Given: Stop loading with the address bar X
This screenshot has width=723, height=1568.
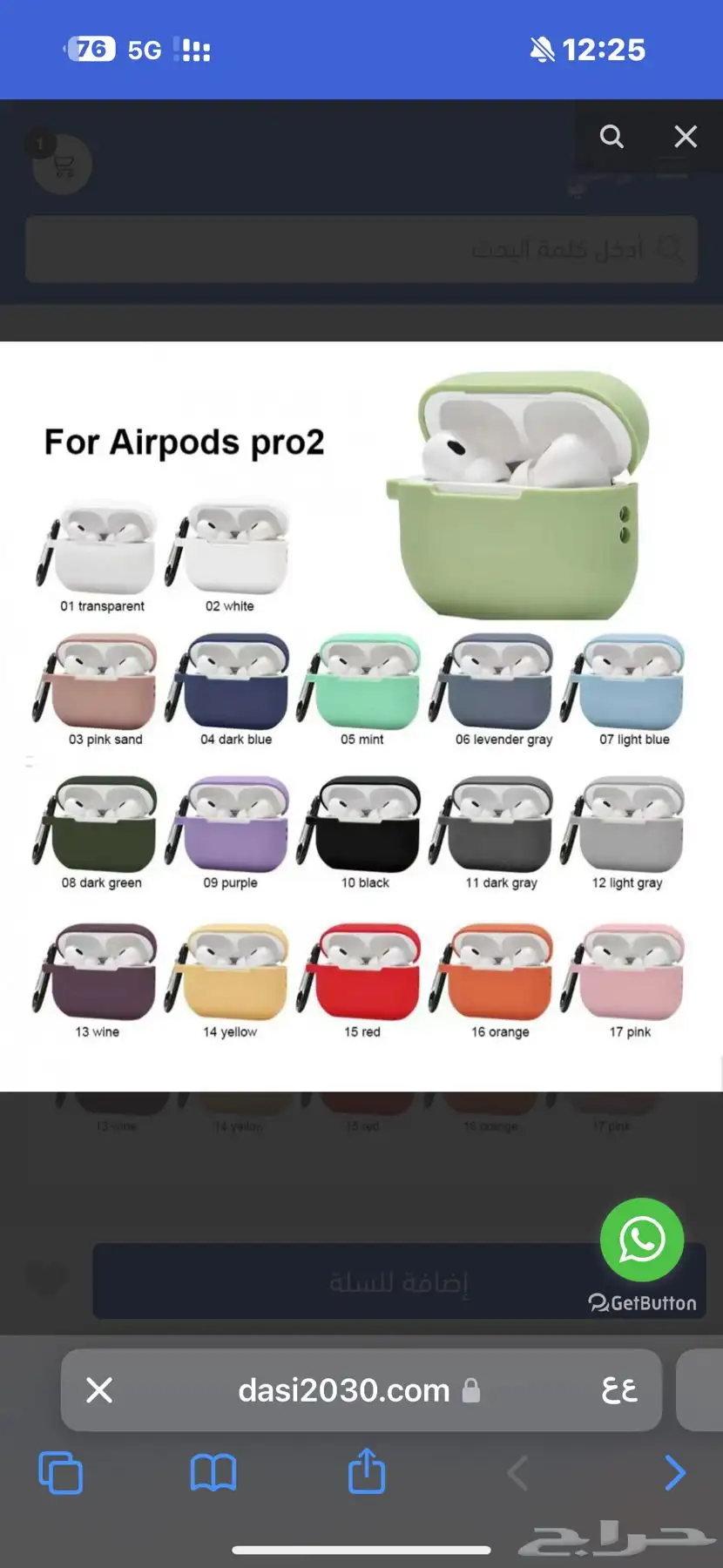Looking at the screenshot, I should [99, 1390].
